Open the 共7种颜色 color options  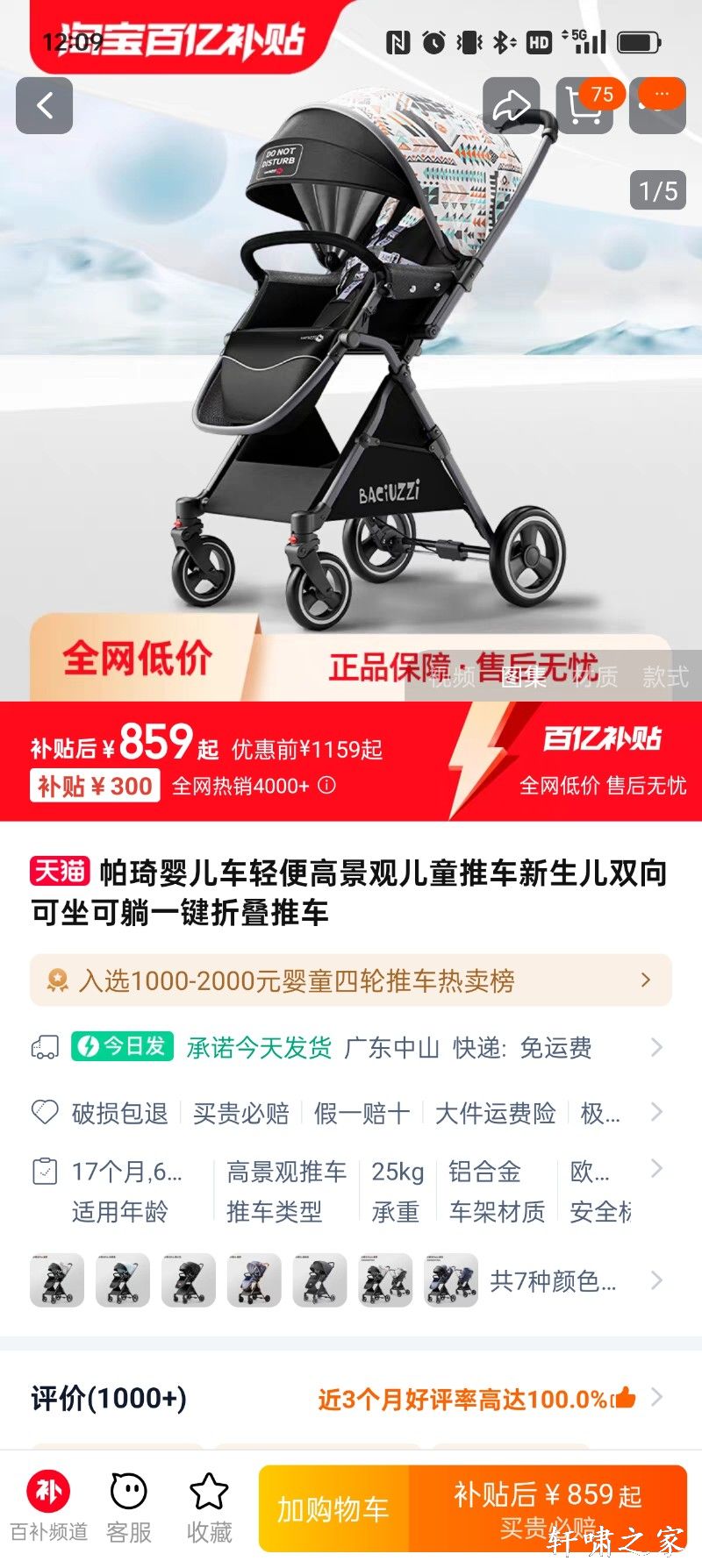point(553,1281)
